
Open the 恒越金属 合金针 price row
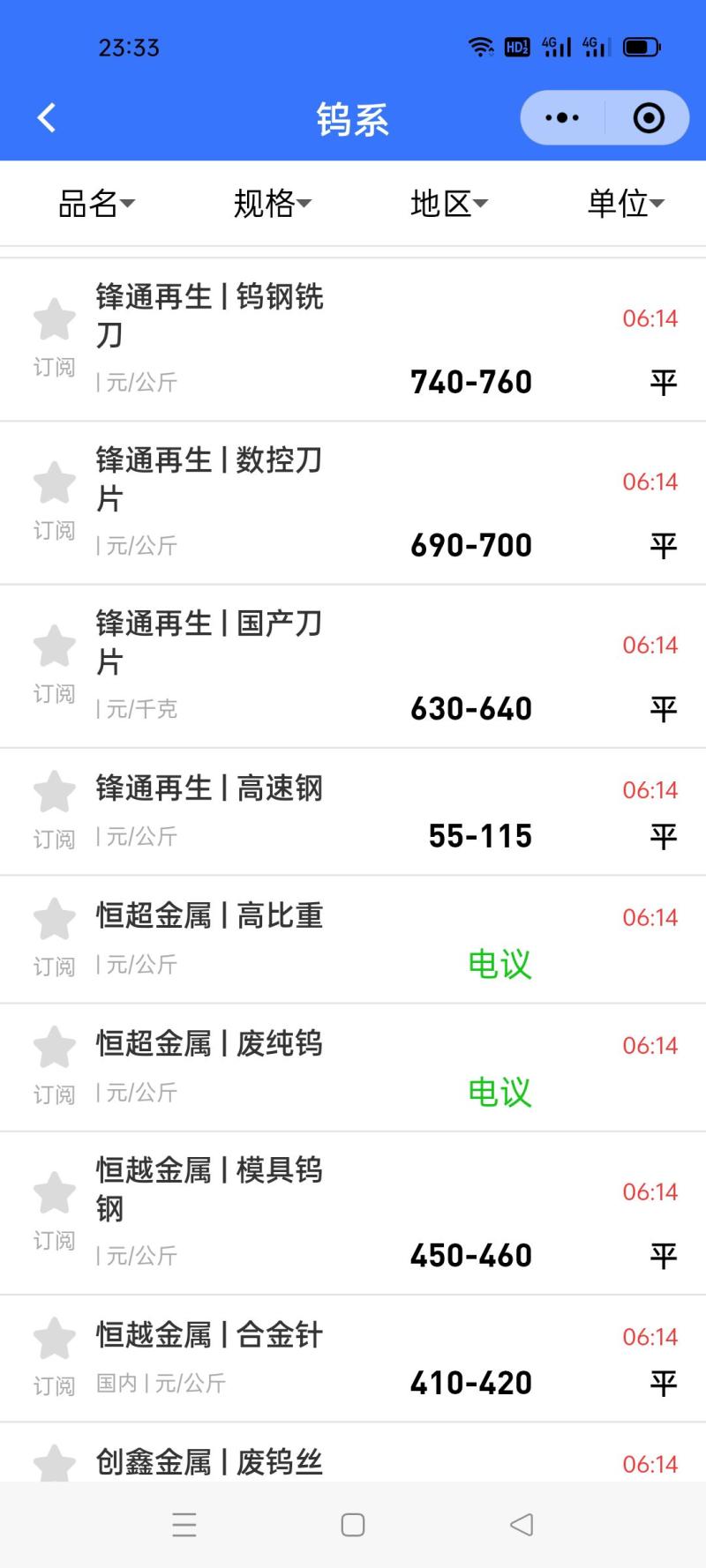[x=353, y=1358]
